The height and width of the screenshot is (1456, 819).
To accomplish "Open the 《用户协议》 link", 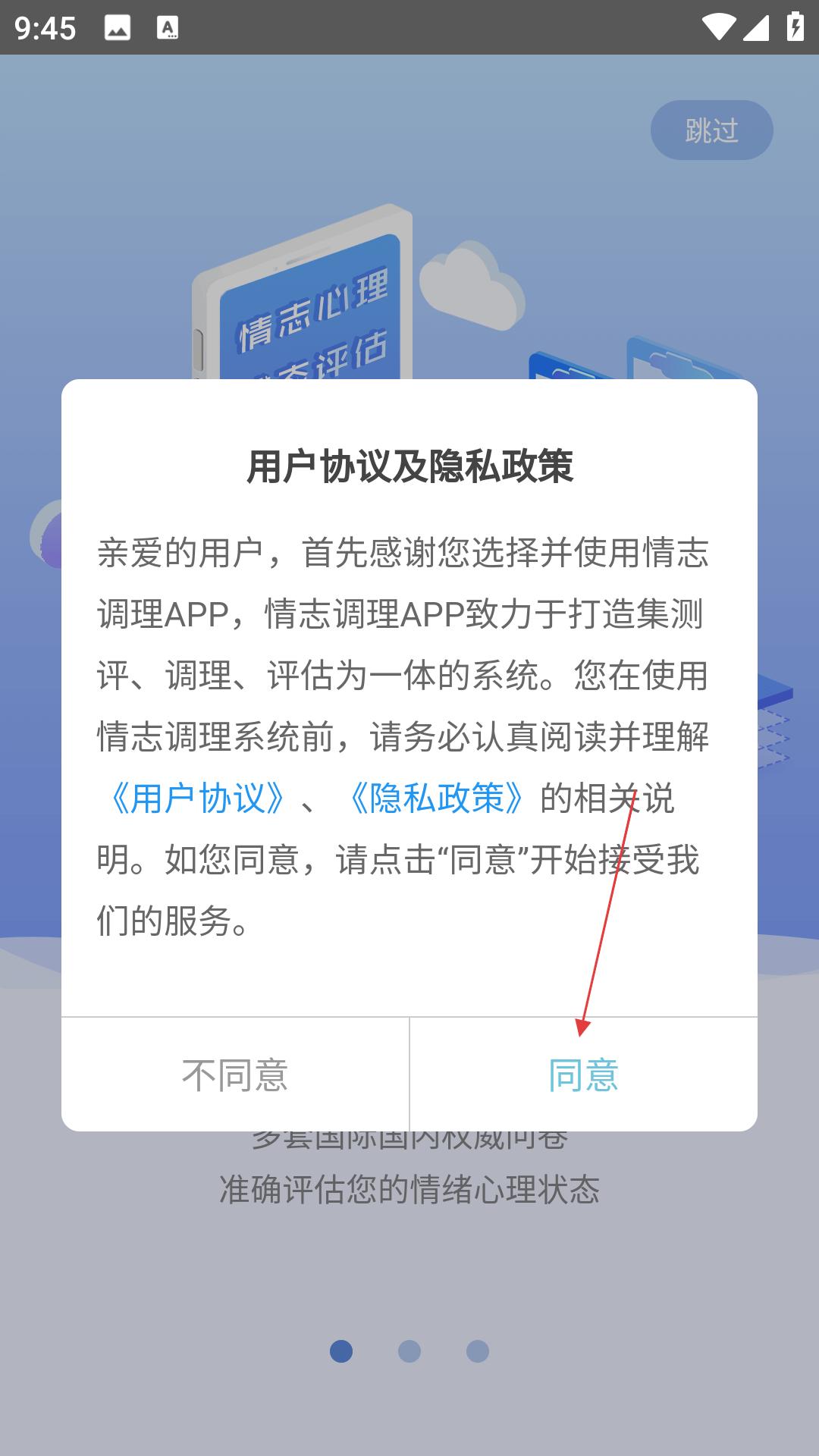I will coord(198,799).
